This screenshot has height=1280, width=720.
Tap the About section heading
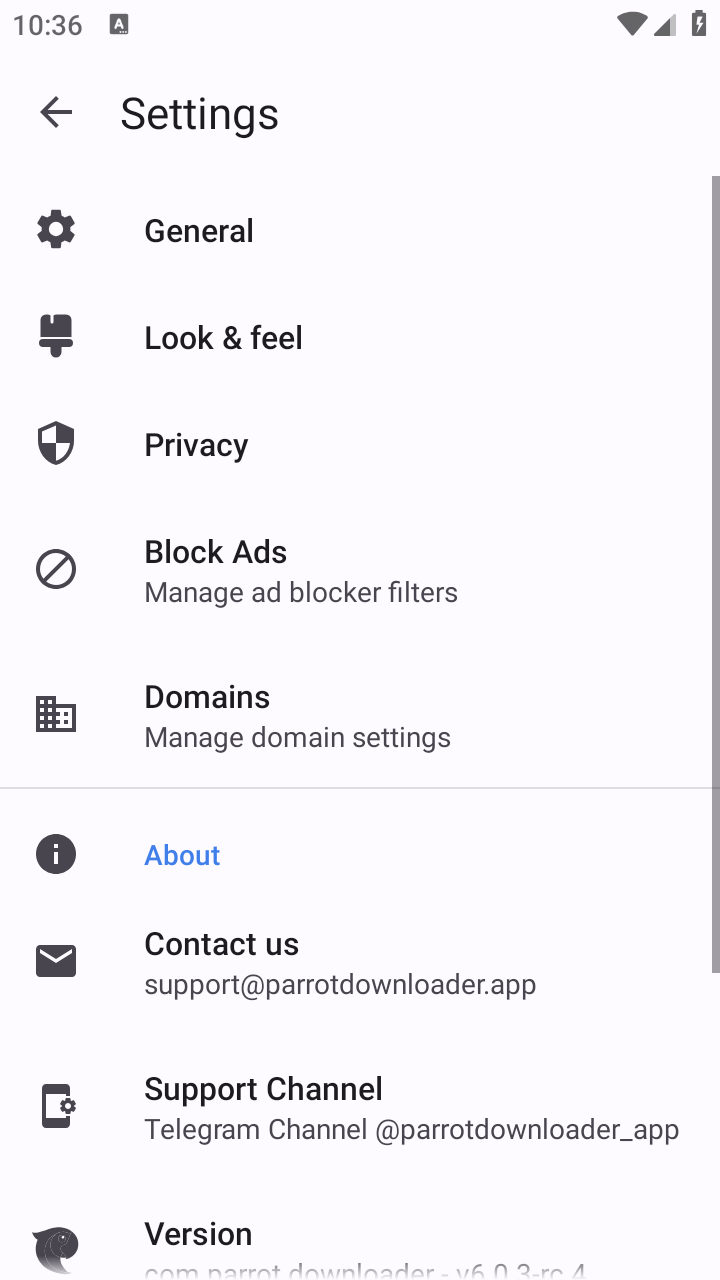click(x=182, y=854)
